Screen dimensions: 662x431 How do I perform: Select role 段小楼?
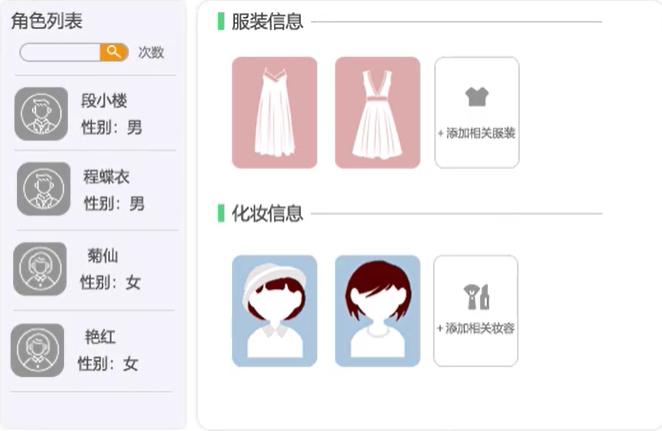tap(95, 113)
